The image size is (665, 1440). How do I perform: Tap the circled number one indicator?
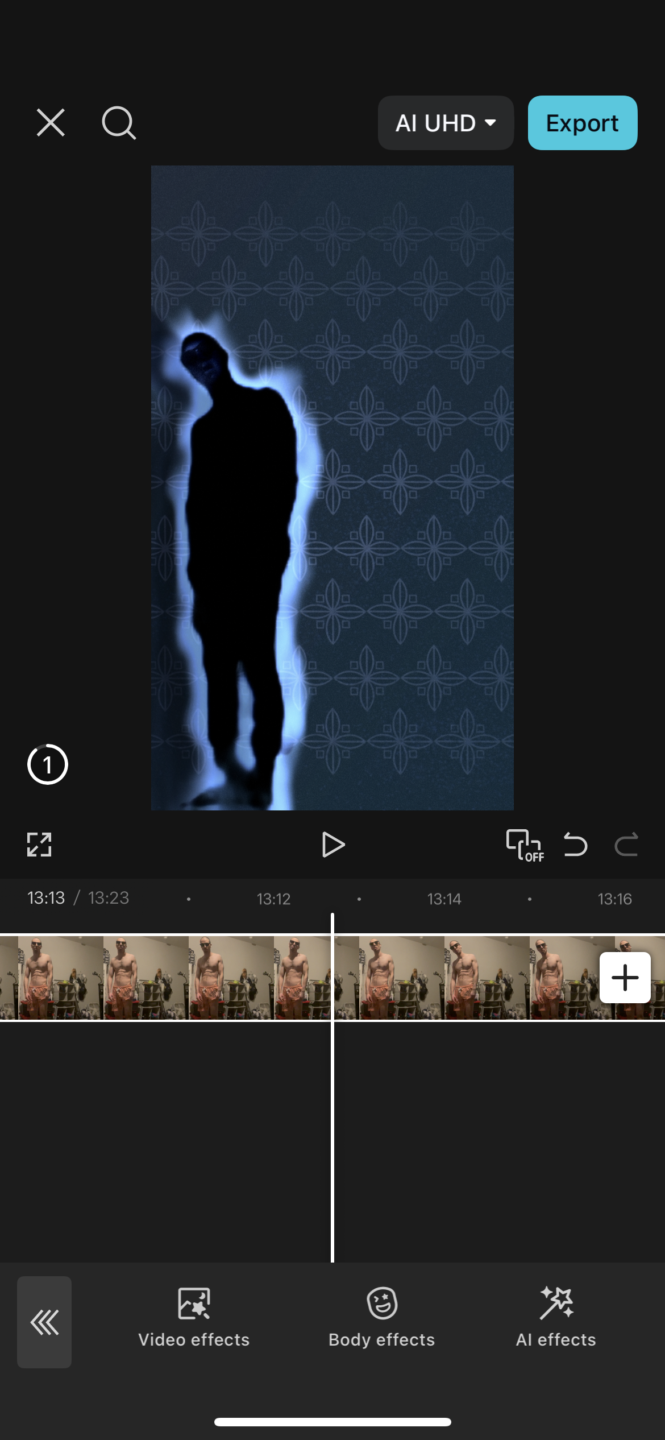(x=47, y=766)
